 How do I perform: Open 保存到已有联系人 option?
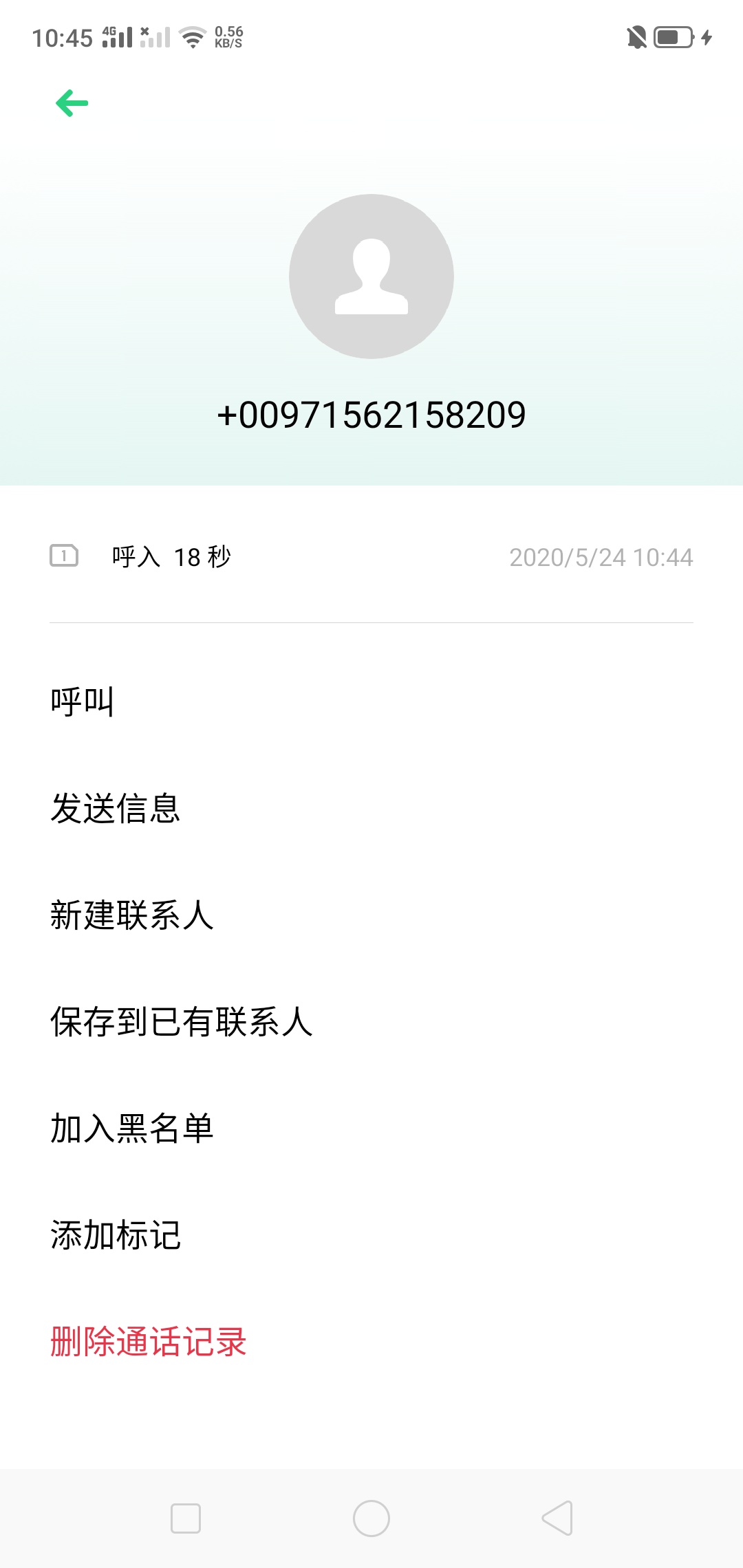click(371, 1022)
